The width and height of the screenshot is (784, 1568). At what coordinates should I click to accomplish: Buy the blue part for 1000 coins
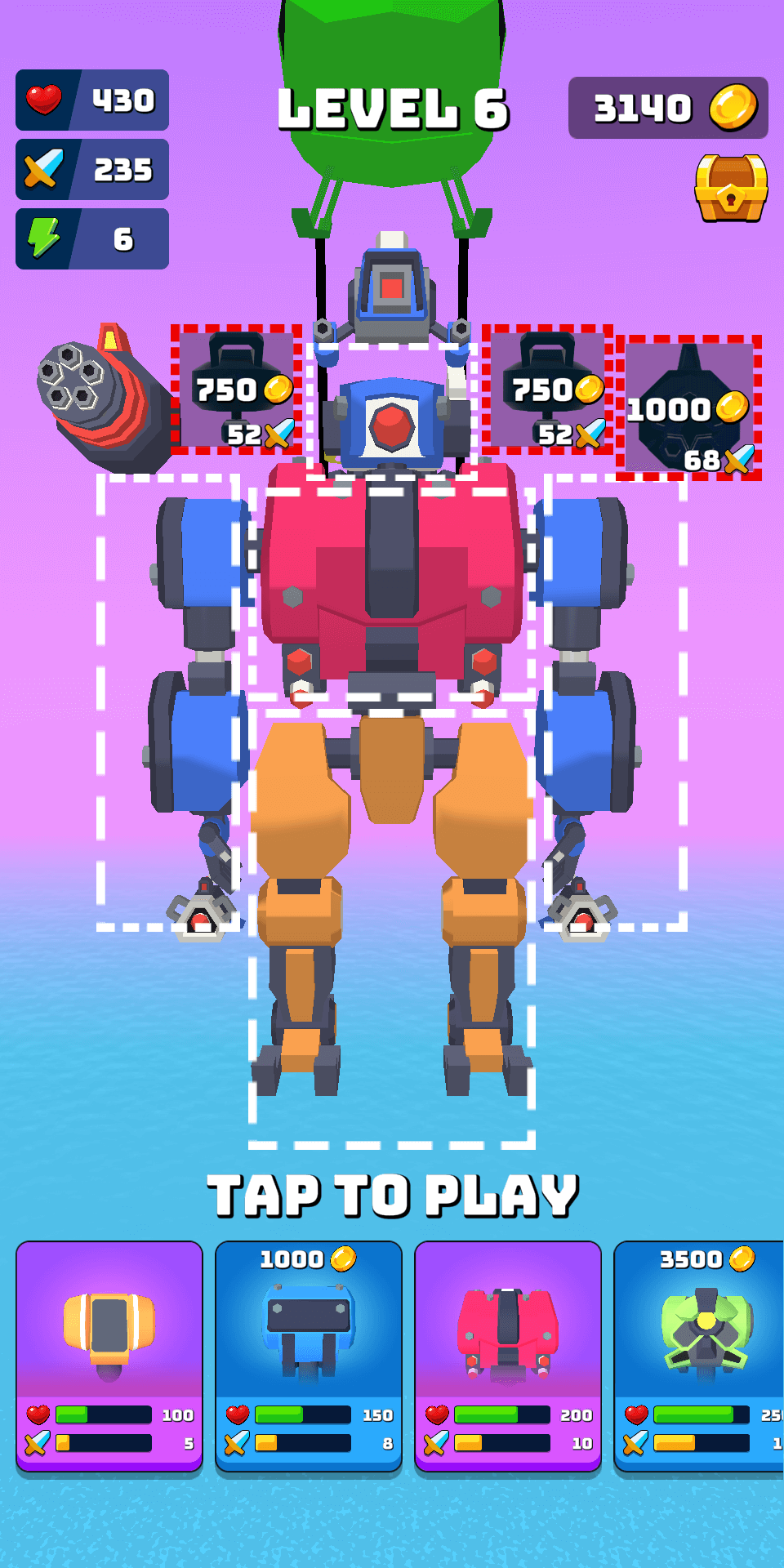coord(309,1356)
